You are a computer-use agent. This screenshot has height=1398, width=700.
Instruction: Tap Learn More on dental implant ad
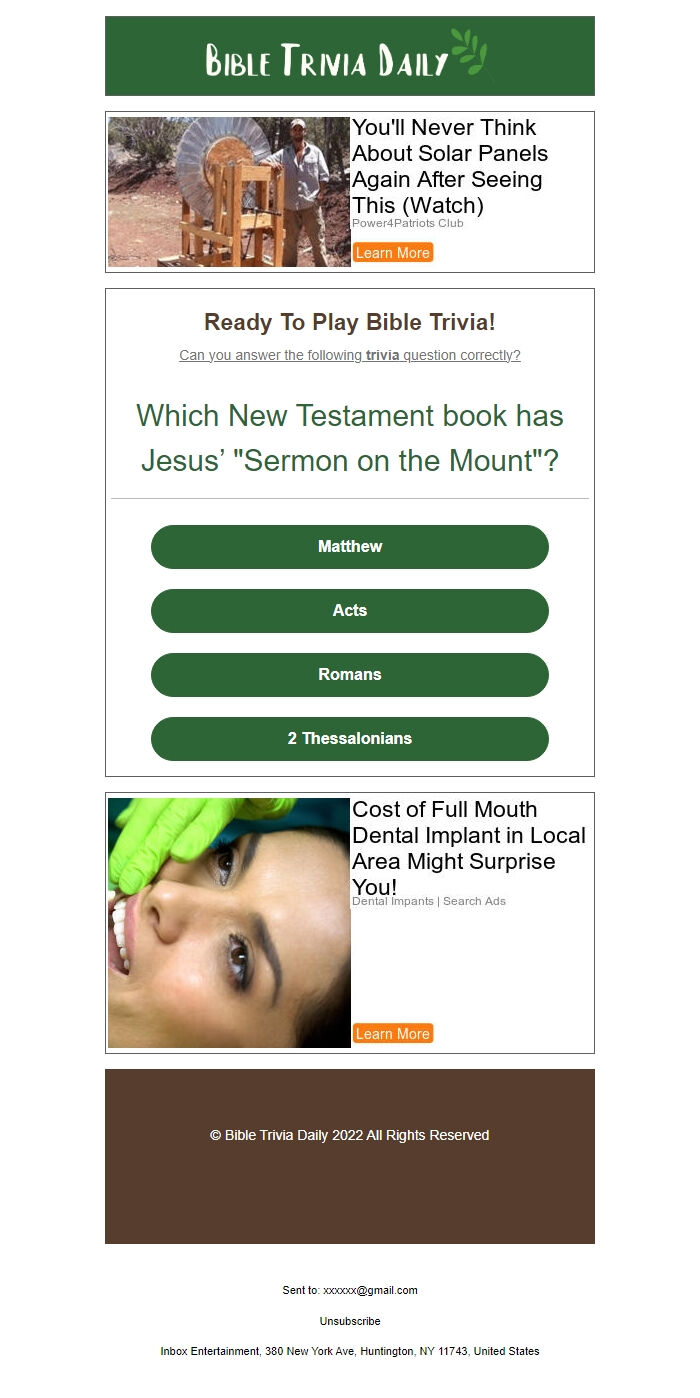pyautogui.click(x=392, y=1034)
